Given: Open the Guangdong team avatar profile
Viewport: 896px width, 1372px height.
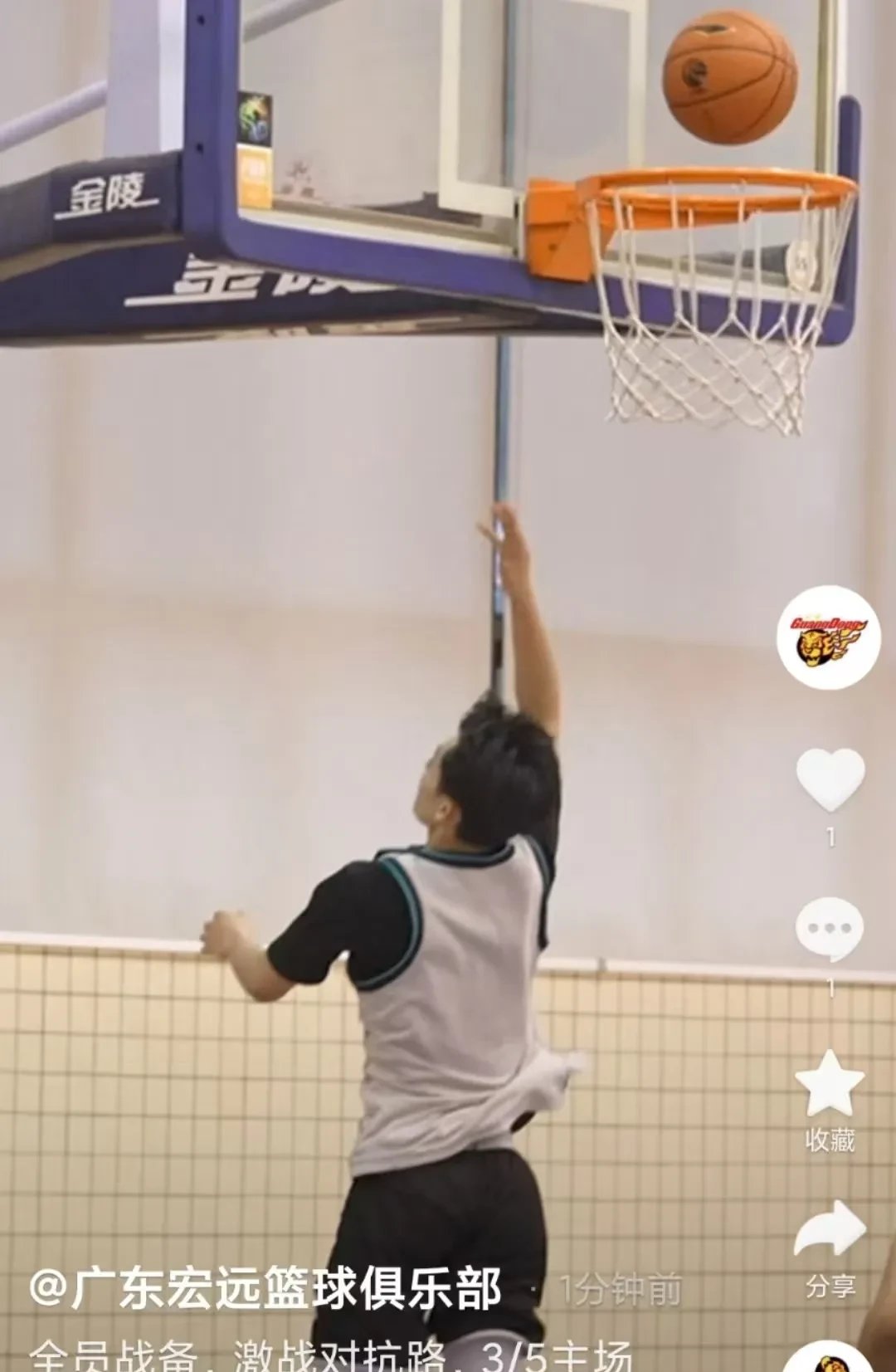Looking at the screenshot, I should click(828, 637).
